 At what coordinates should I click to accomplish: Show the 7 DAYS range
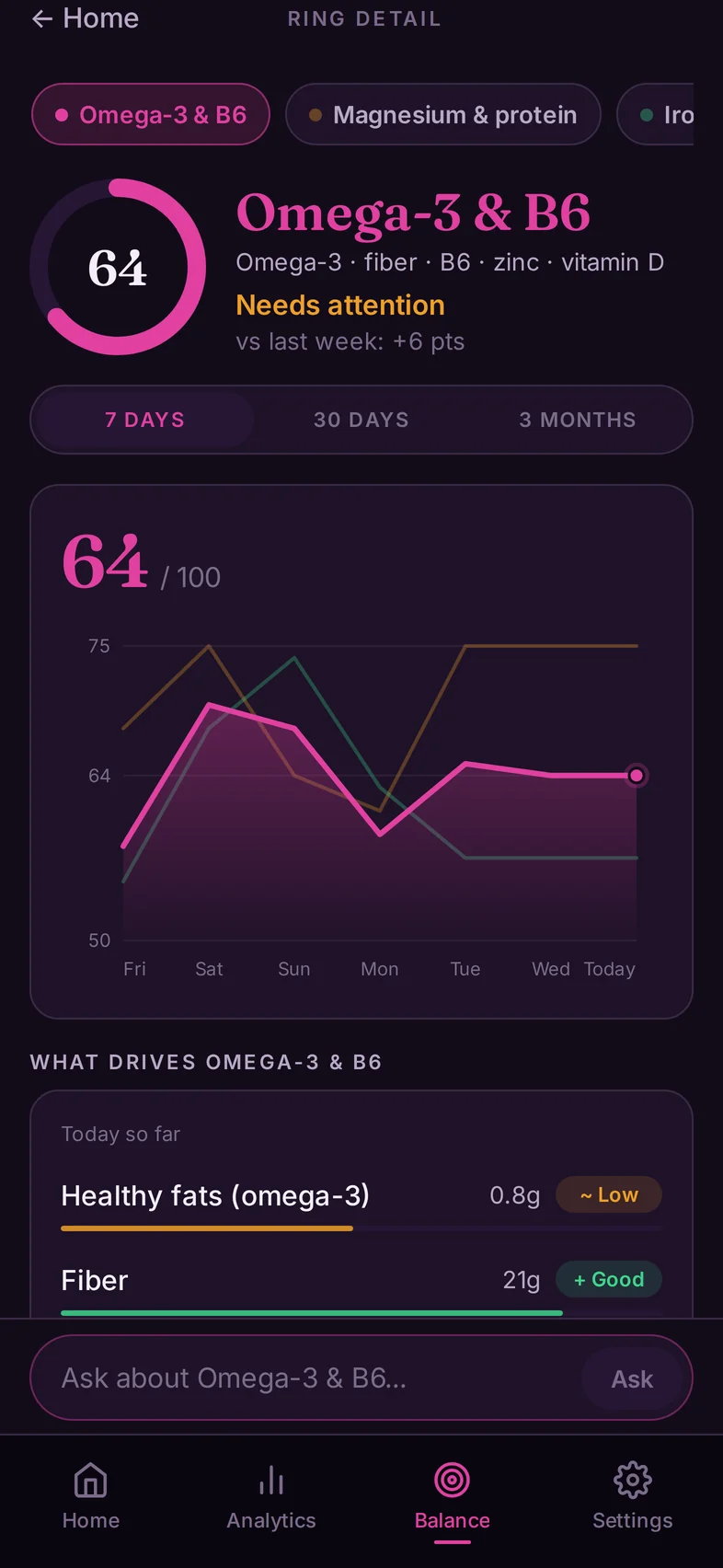pos(144,420)
